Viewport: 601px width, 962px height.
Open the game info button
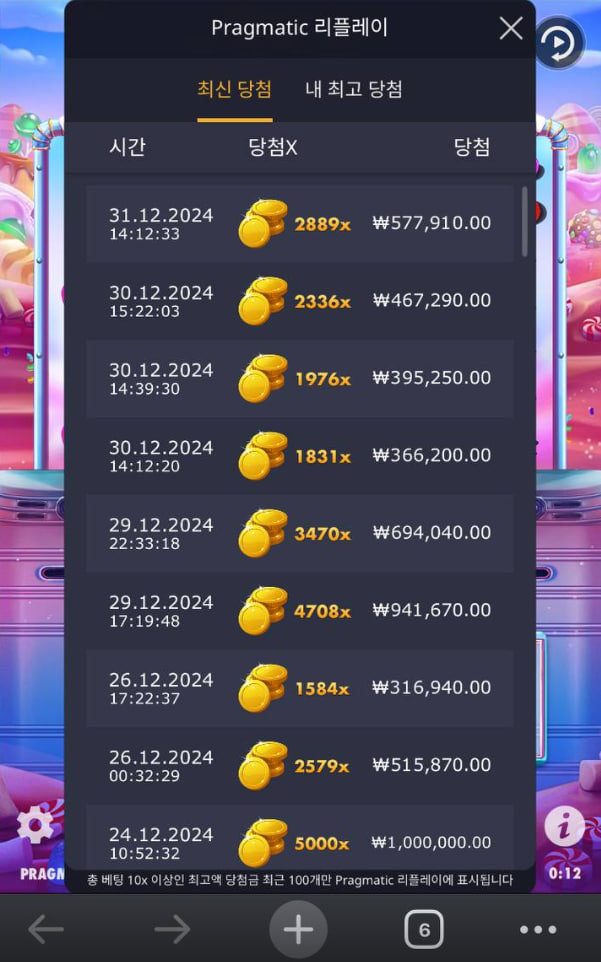click(x=564, y=826)
